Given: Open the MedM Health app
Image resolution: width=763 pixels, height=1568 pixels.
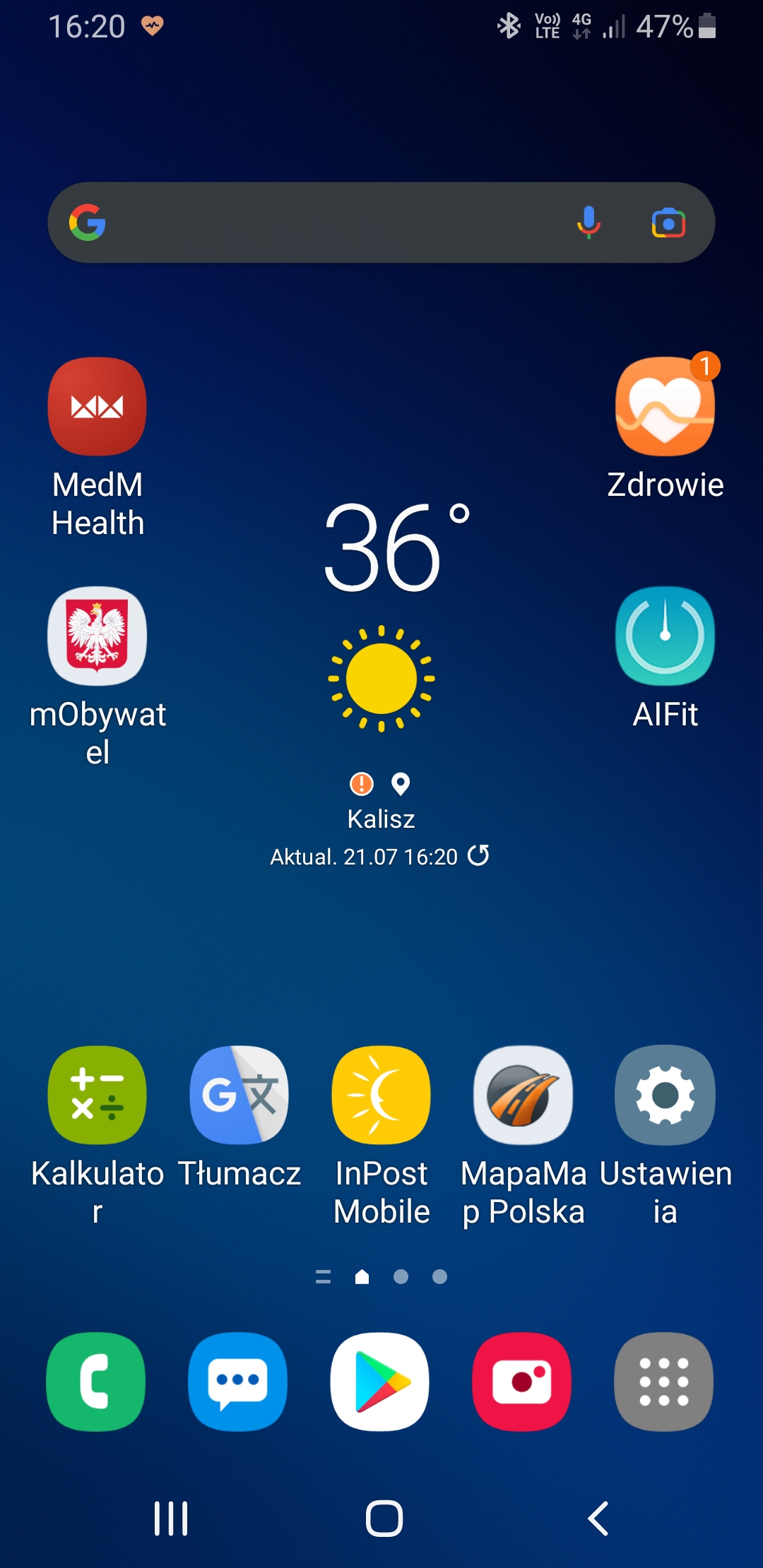Looking at the screenshot, I should coord(97,407).
